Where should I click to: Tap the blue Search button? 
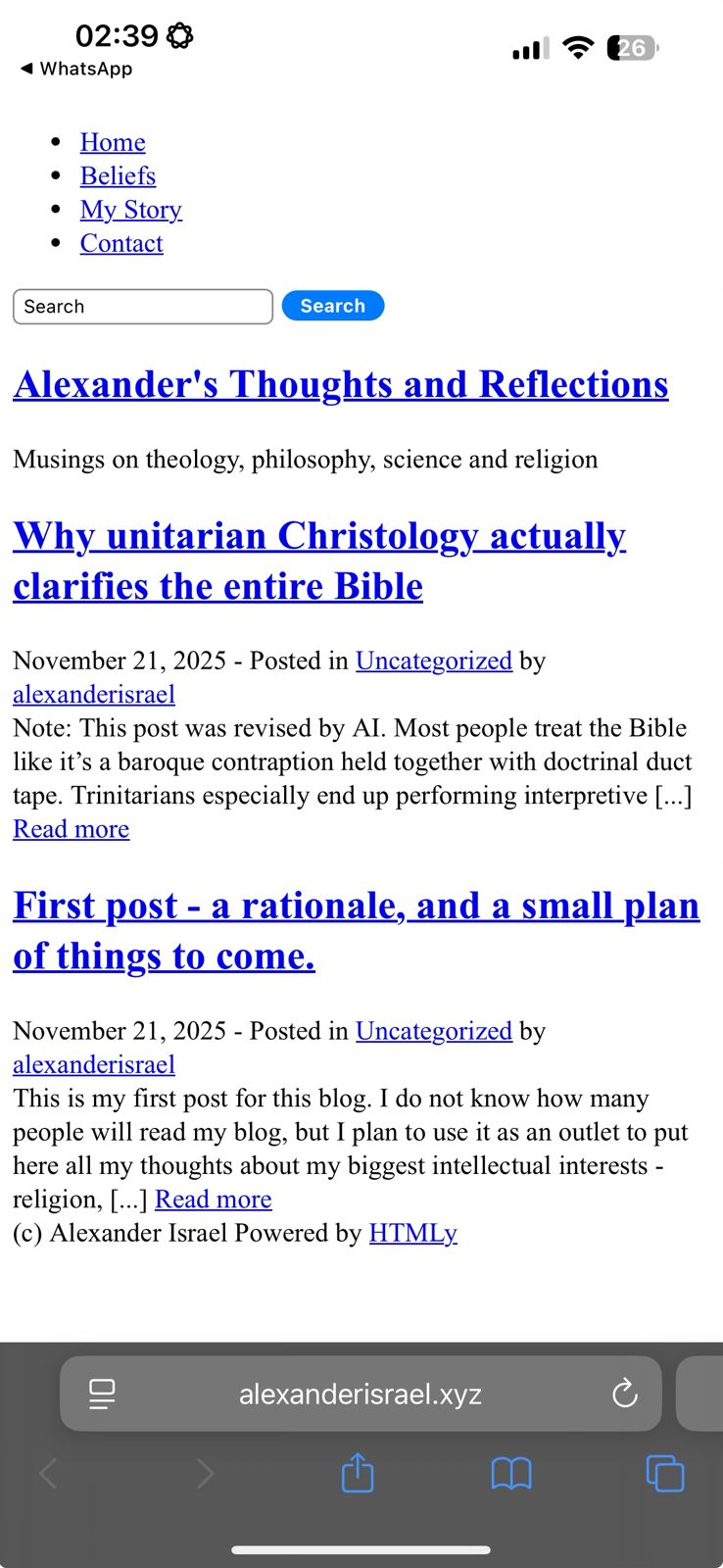332,306
